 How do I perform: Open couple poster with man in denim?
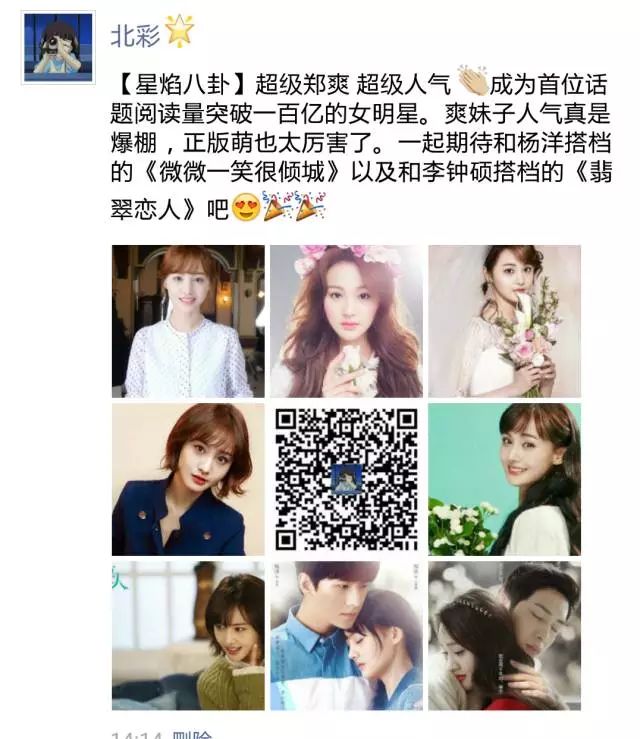click(346, 636)
